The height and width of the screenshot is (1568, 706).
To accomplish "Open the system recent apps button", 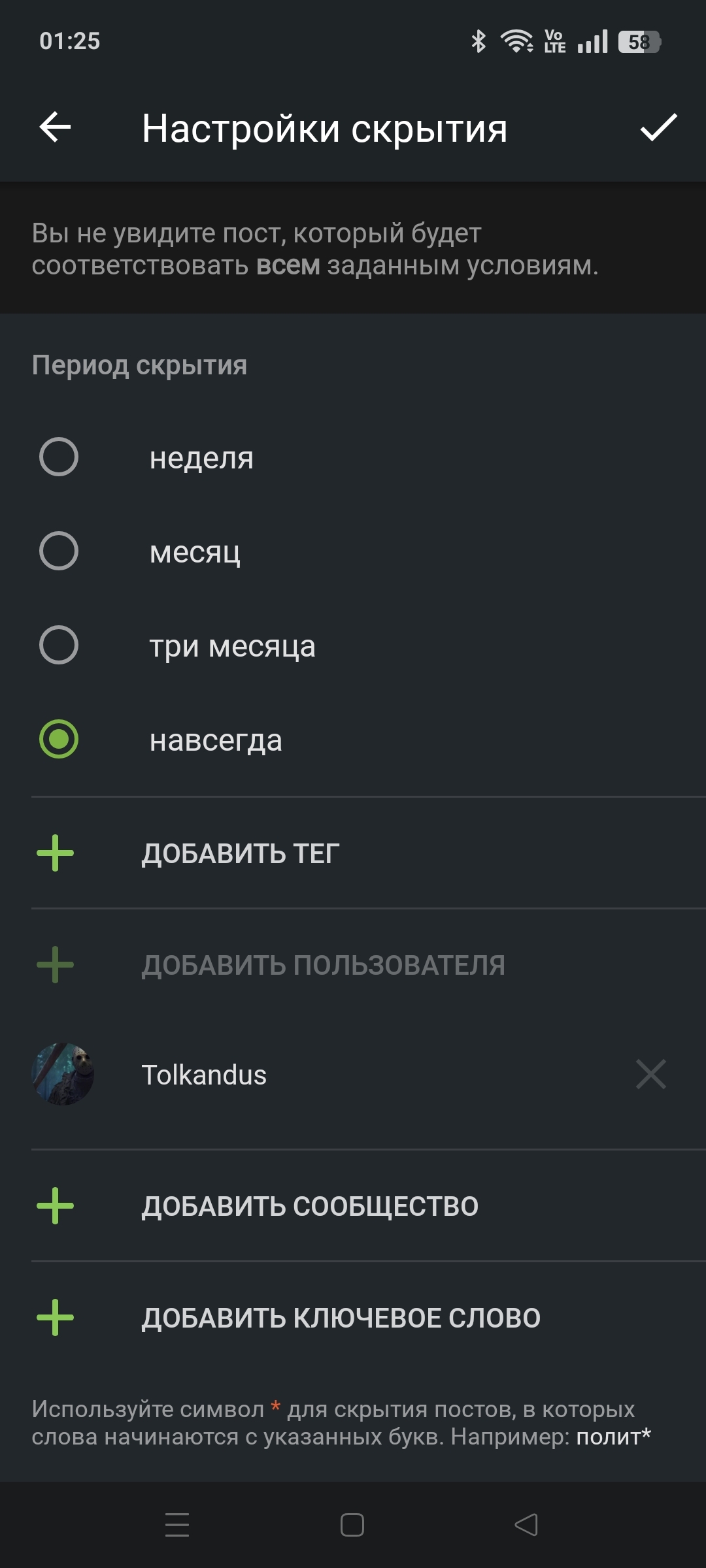I will pyautogui.click(x=177, y=1525).
